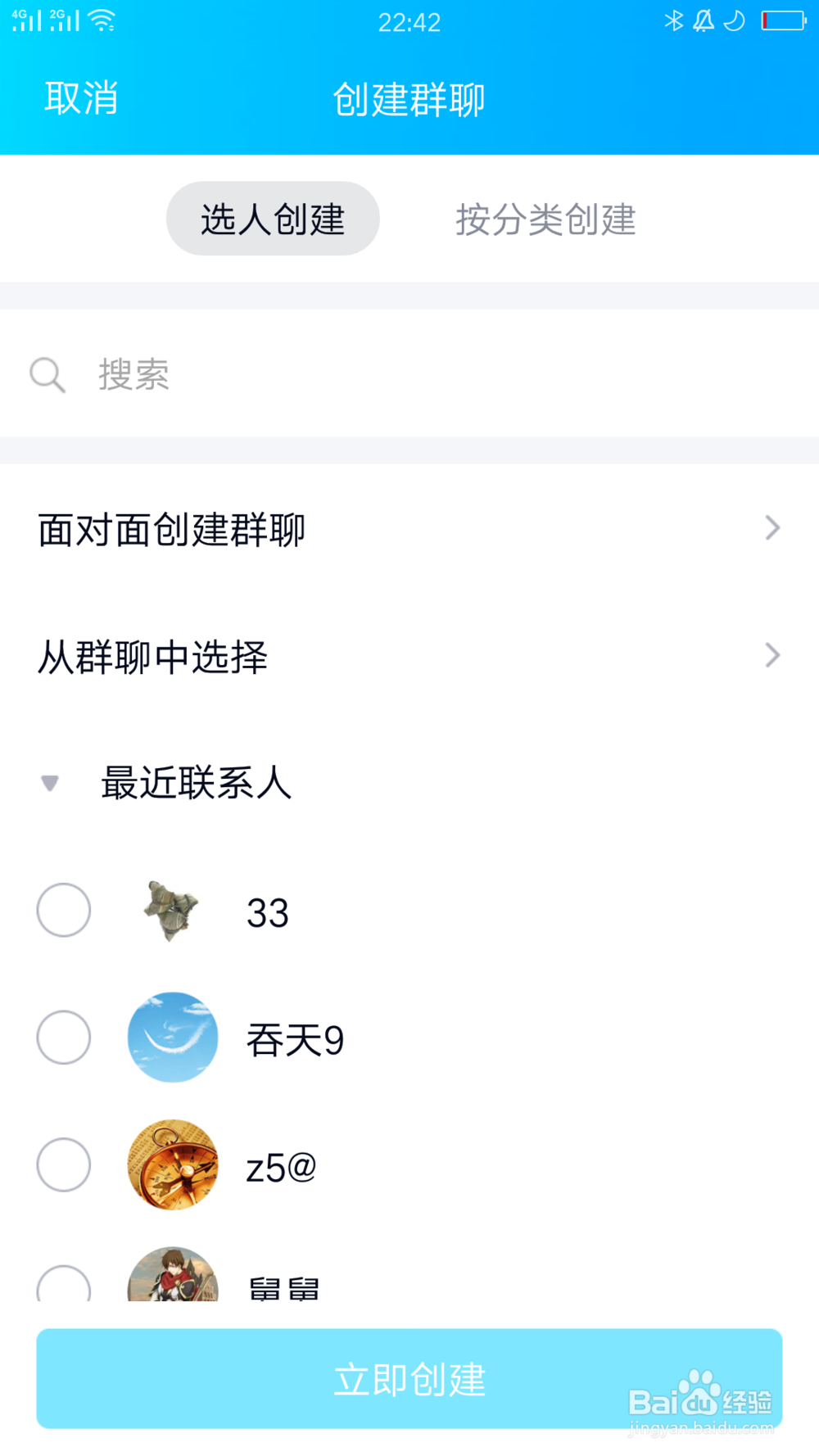
Task: Tap the Bluetooth icon in status bar
Action: [675, 20]
